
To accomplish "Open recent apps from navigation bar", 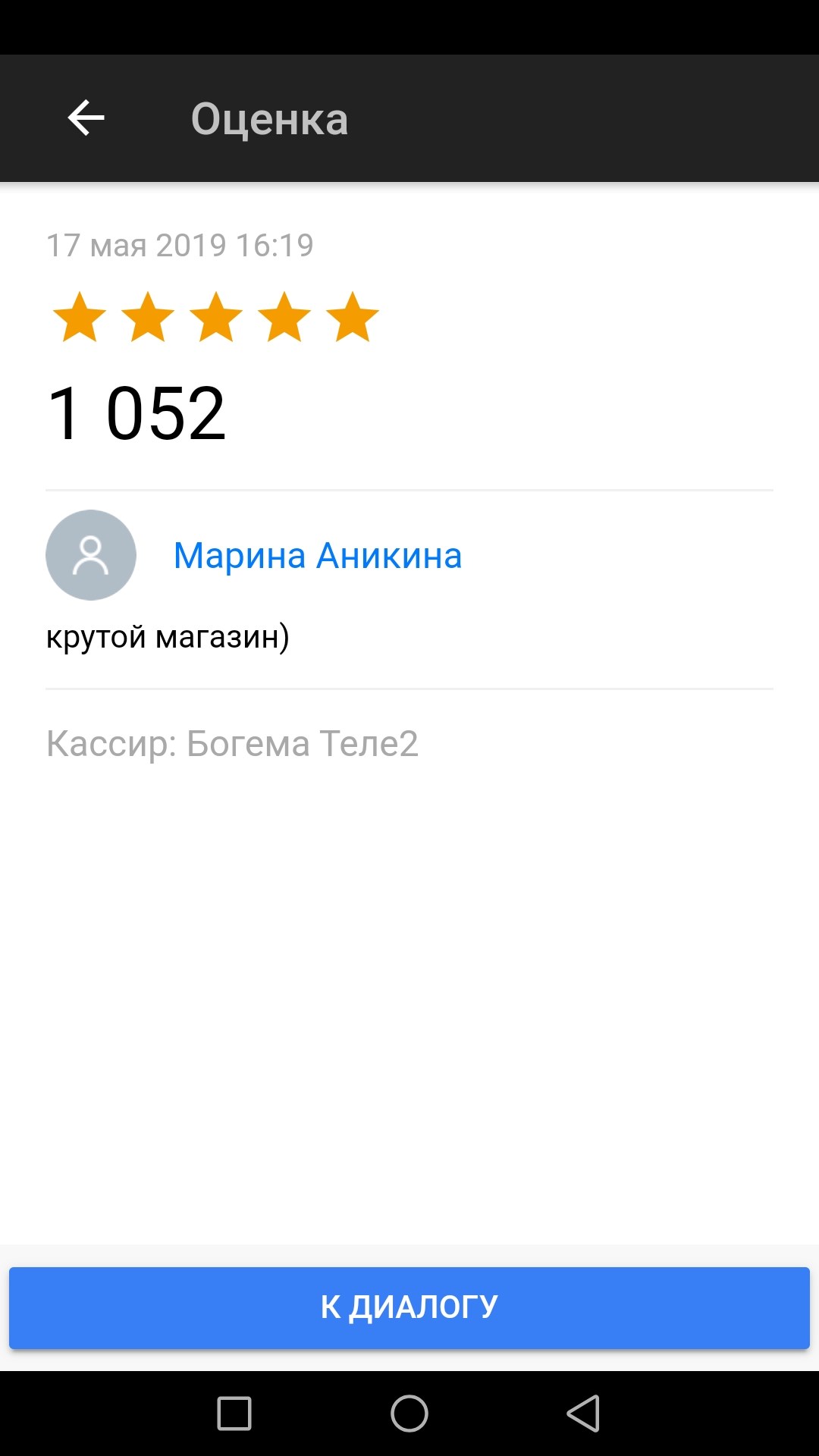I will pyautogui.click(x=234, y=1414).
